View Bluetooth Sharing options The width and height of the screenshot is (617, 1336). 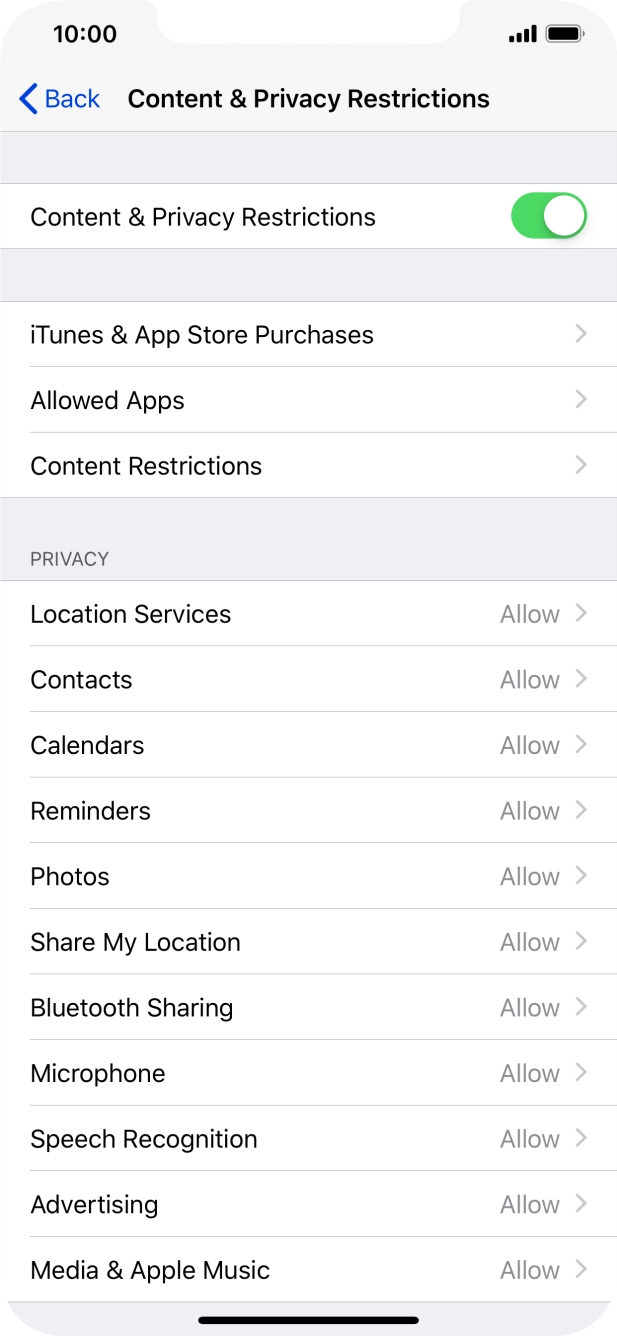(308, 1008)
